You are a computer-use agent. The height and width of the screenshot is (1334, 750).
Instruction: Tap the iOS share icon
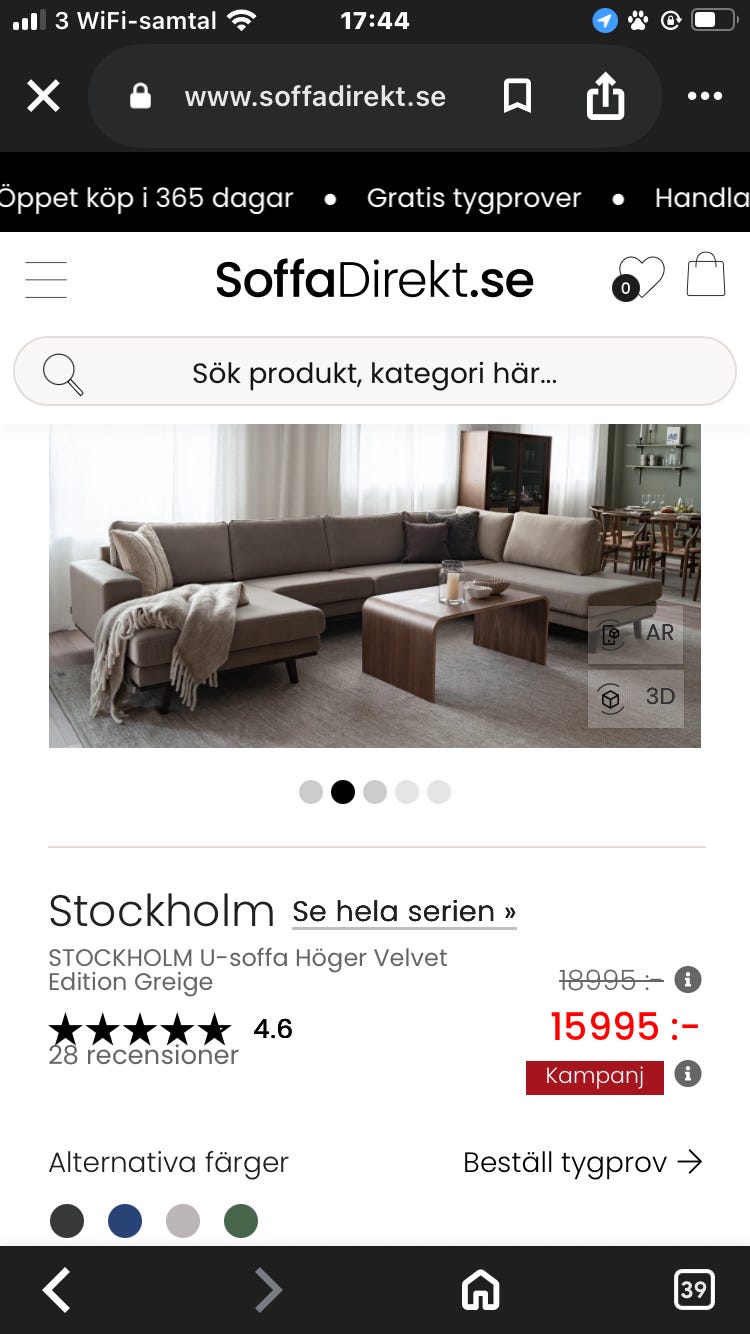(605, 95)
